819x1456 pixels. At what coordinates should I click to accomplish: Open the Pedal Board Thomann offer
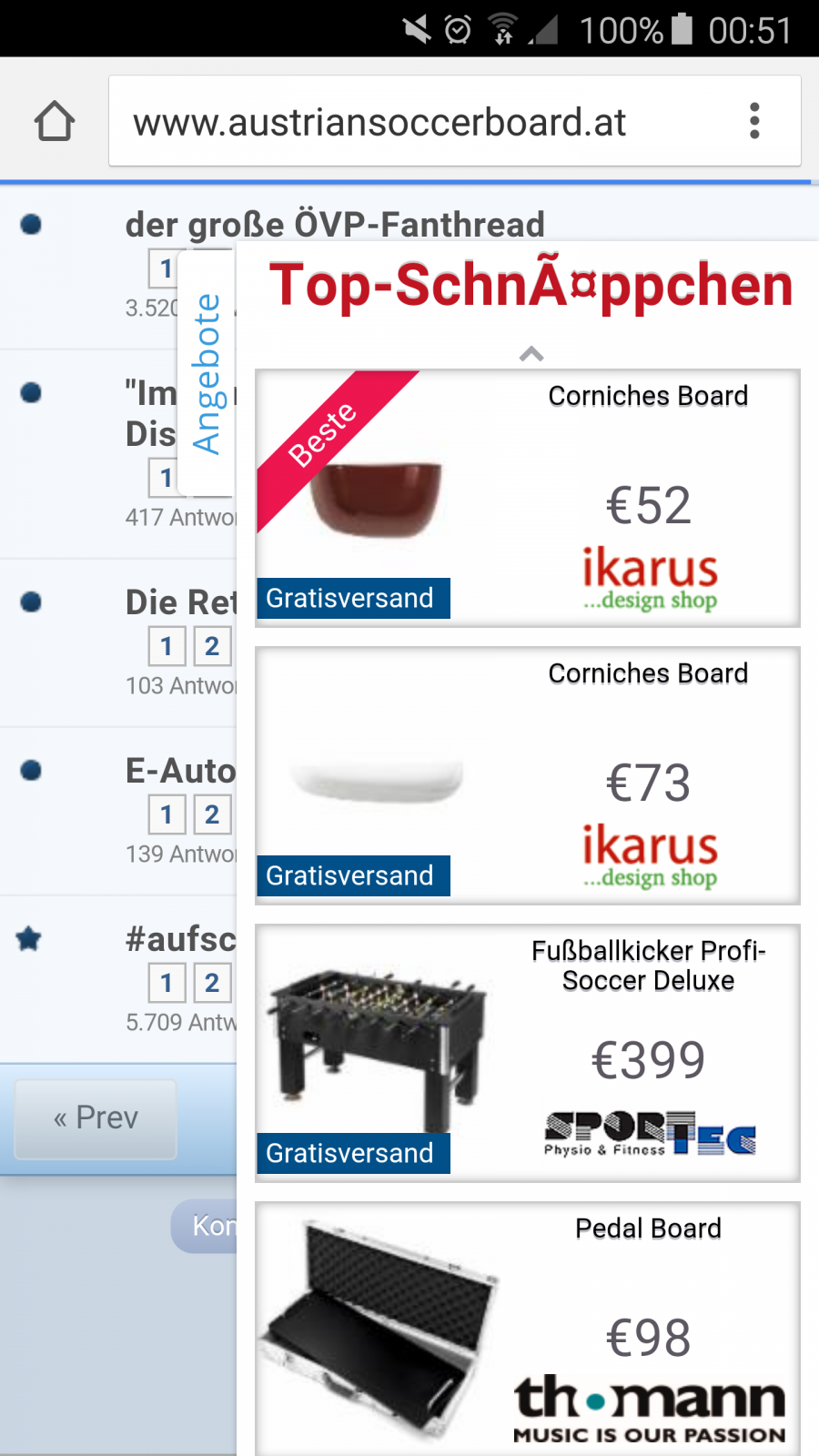pos(528,1329)
